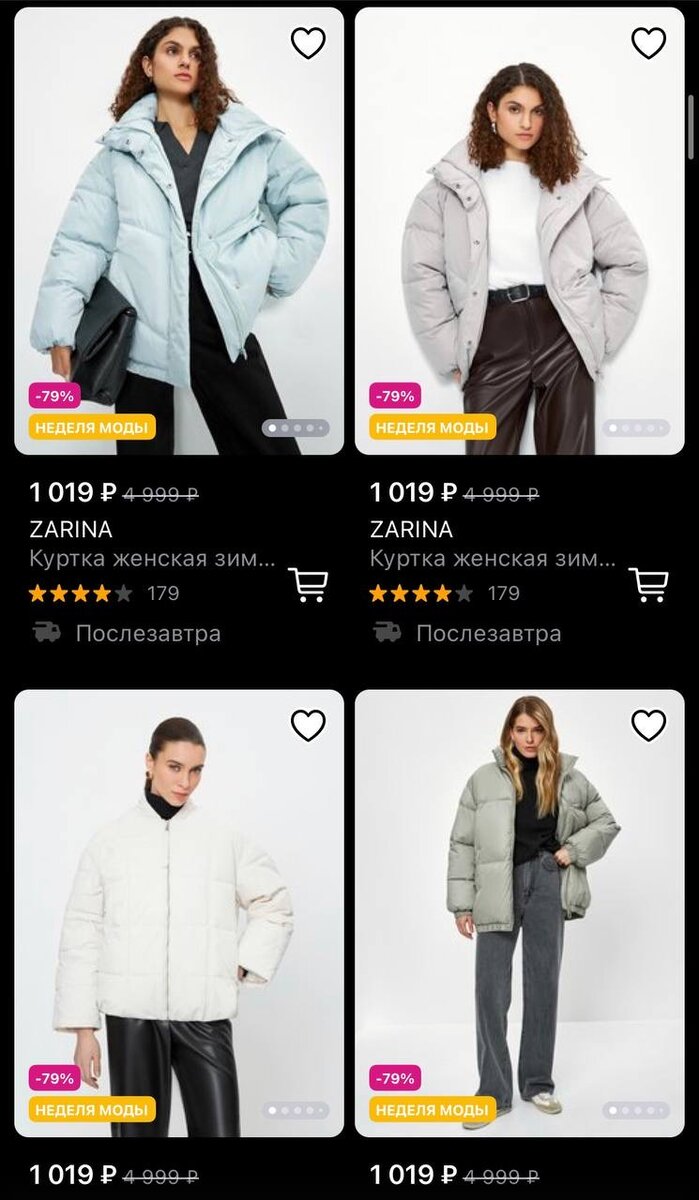View the sage green puffer jacket listing
Screen dimensions: 699x1200
coord(520,913)
